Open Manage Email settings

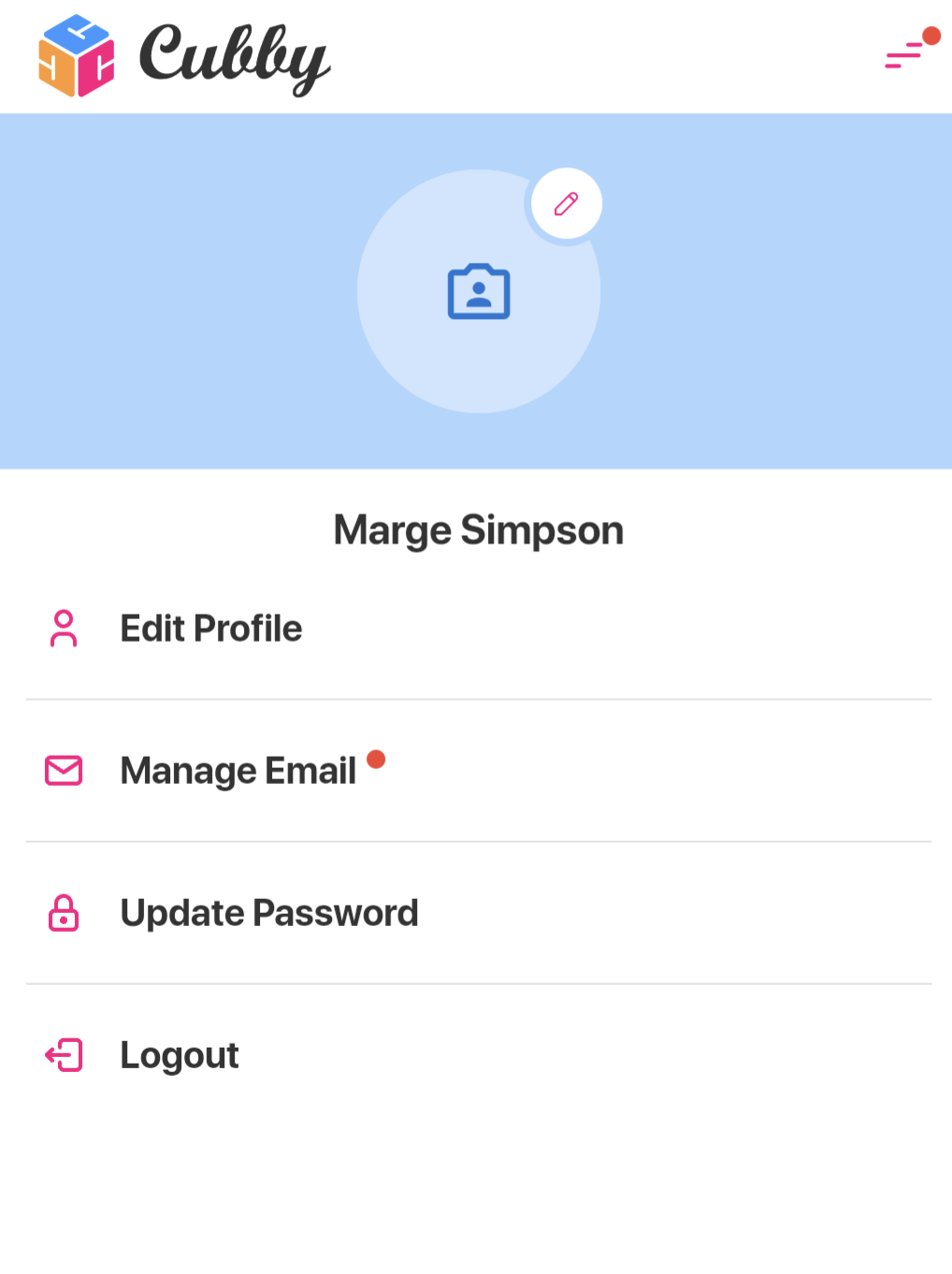coord(238,771)
